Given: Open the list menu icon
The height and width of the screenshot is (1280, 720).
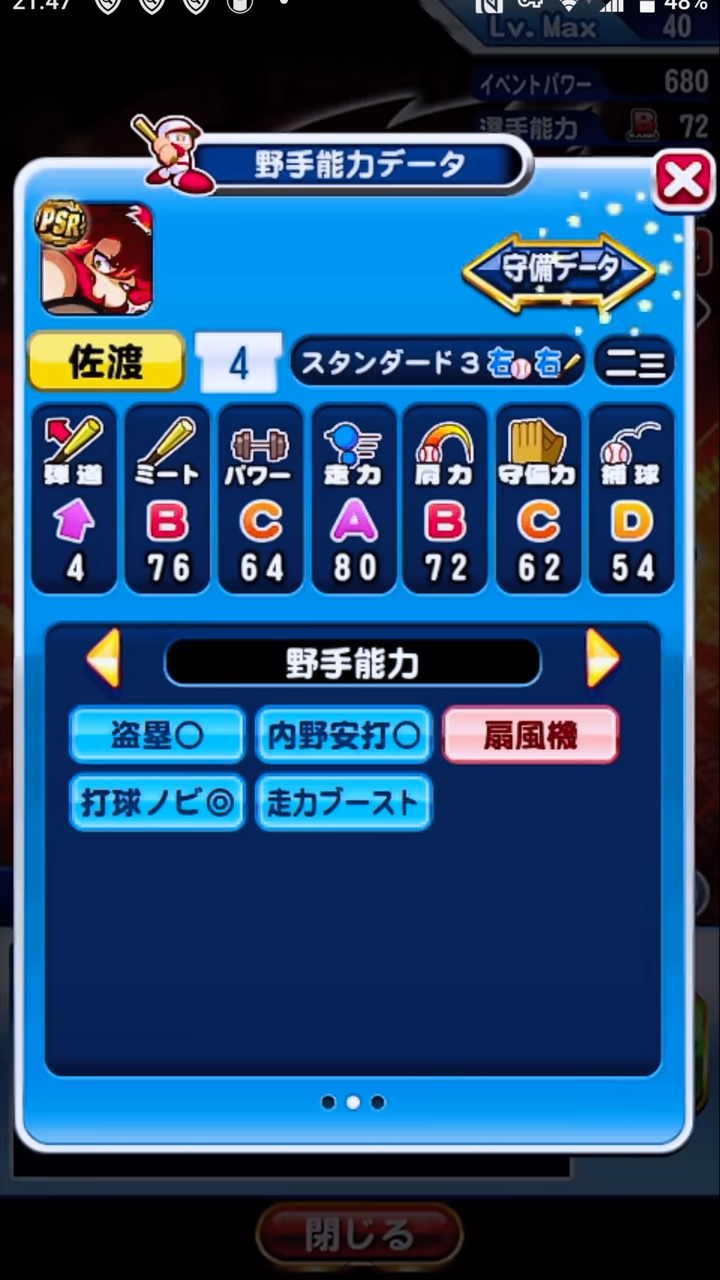Looking at the screenshot, I should [634, 363].
